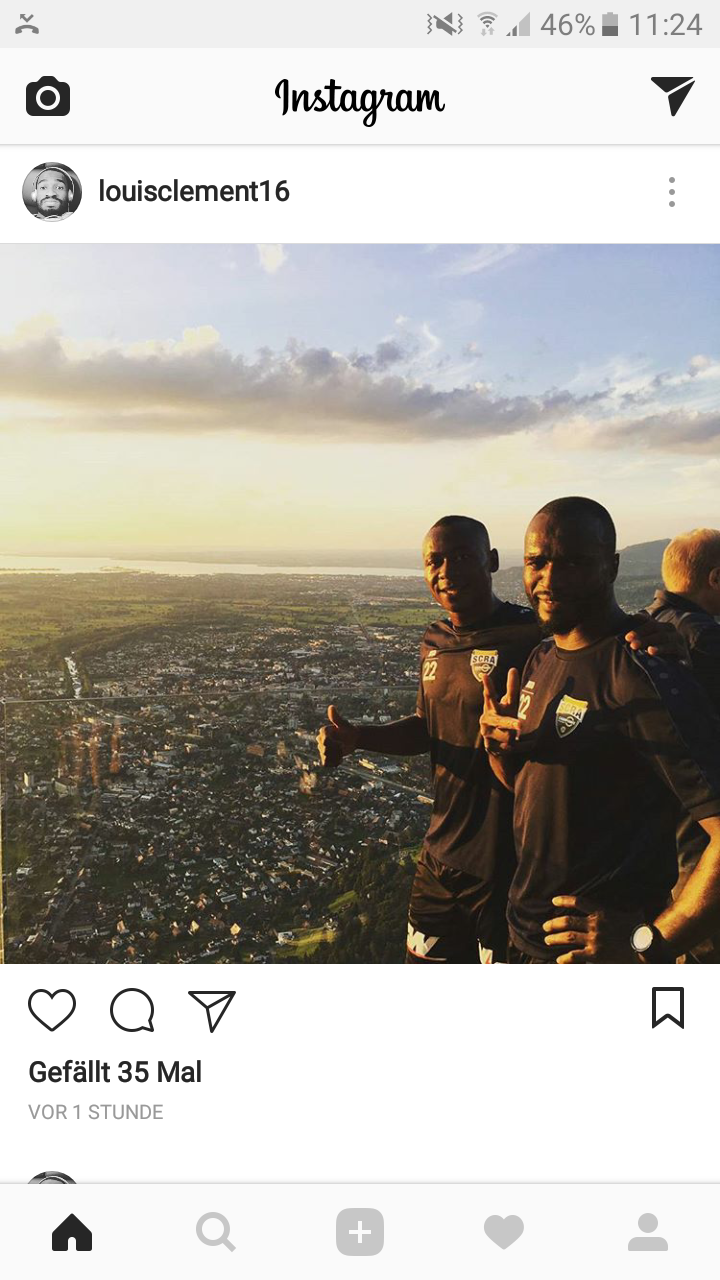
Task: Tap the louisclement16 username
Action: (194, 191)
